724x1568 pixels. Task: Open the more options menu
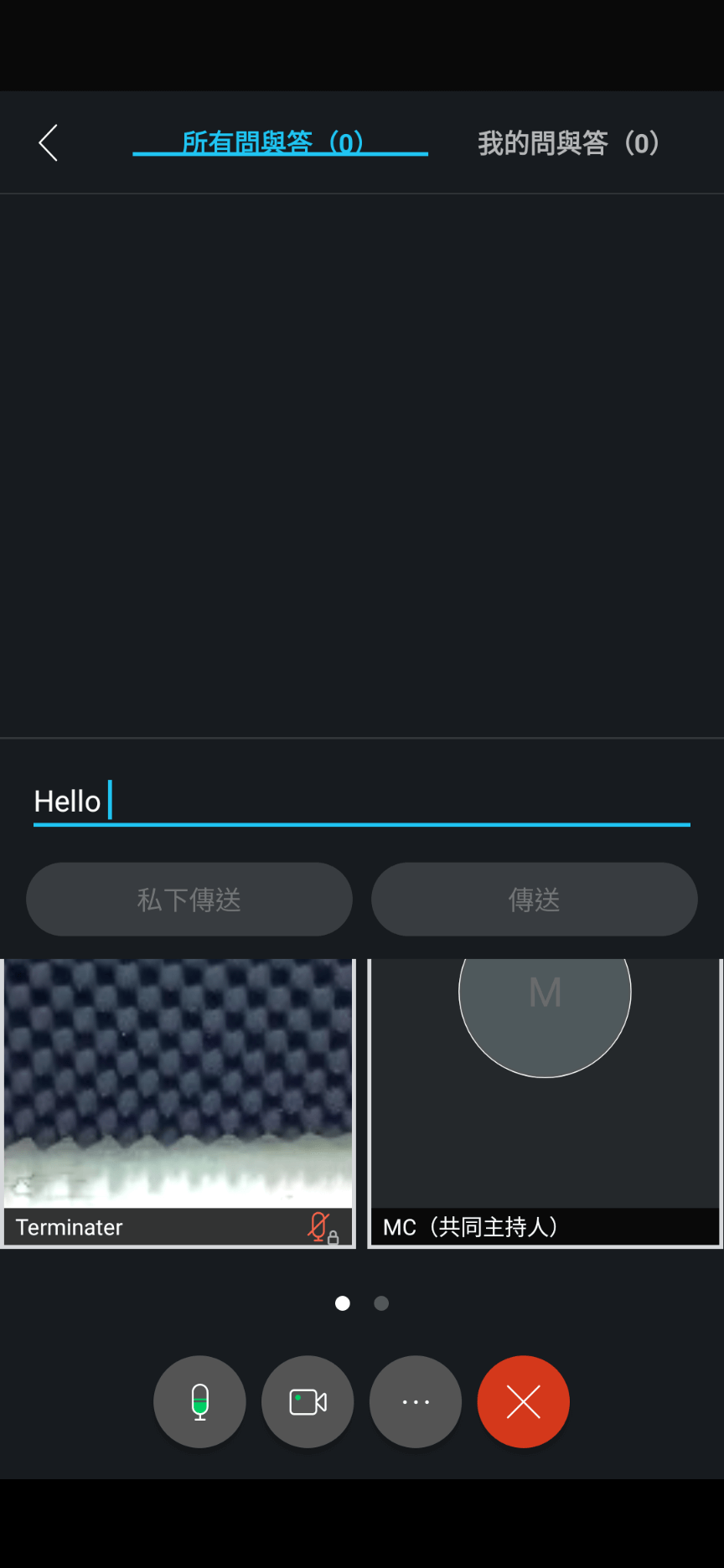coord(416,1401)
